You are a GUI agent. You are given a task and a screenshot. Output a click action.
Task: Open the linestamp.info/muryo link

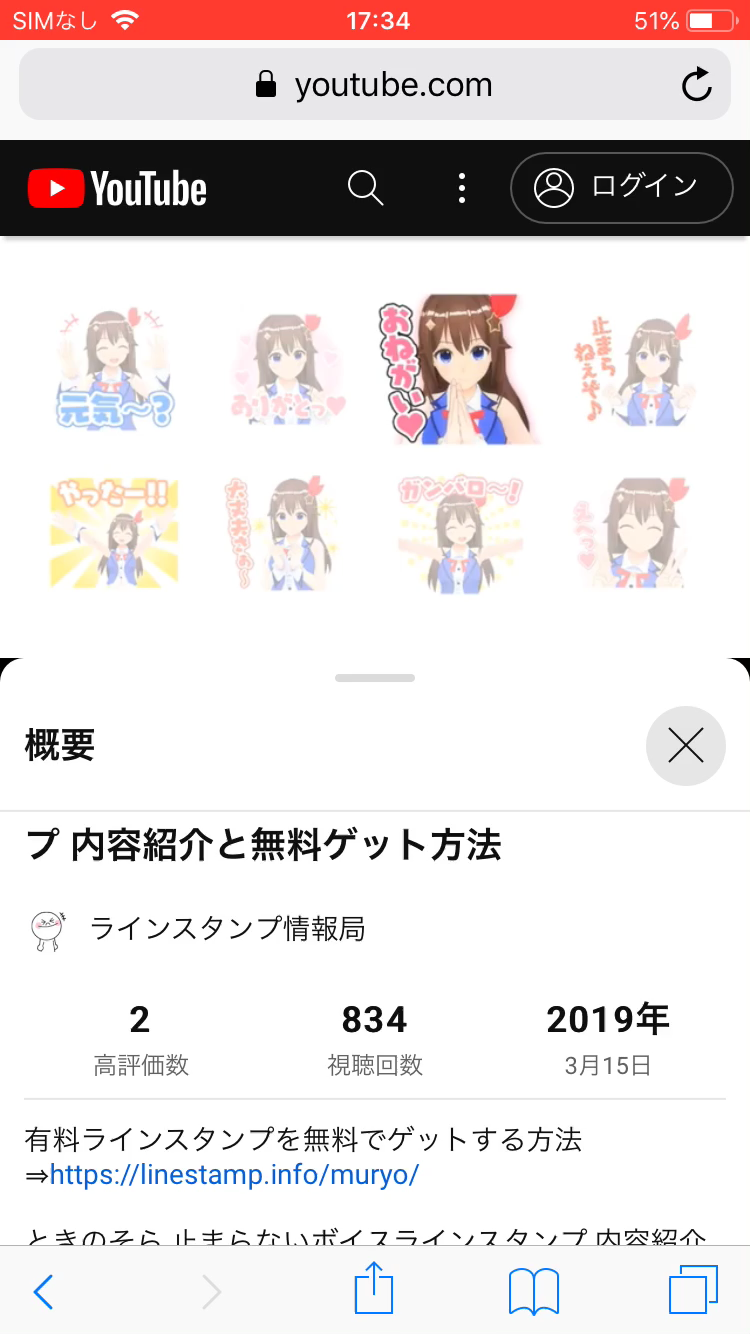point(234,1174)
